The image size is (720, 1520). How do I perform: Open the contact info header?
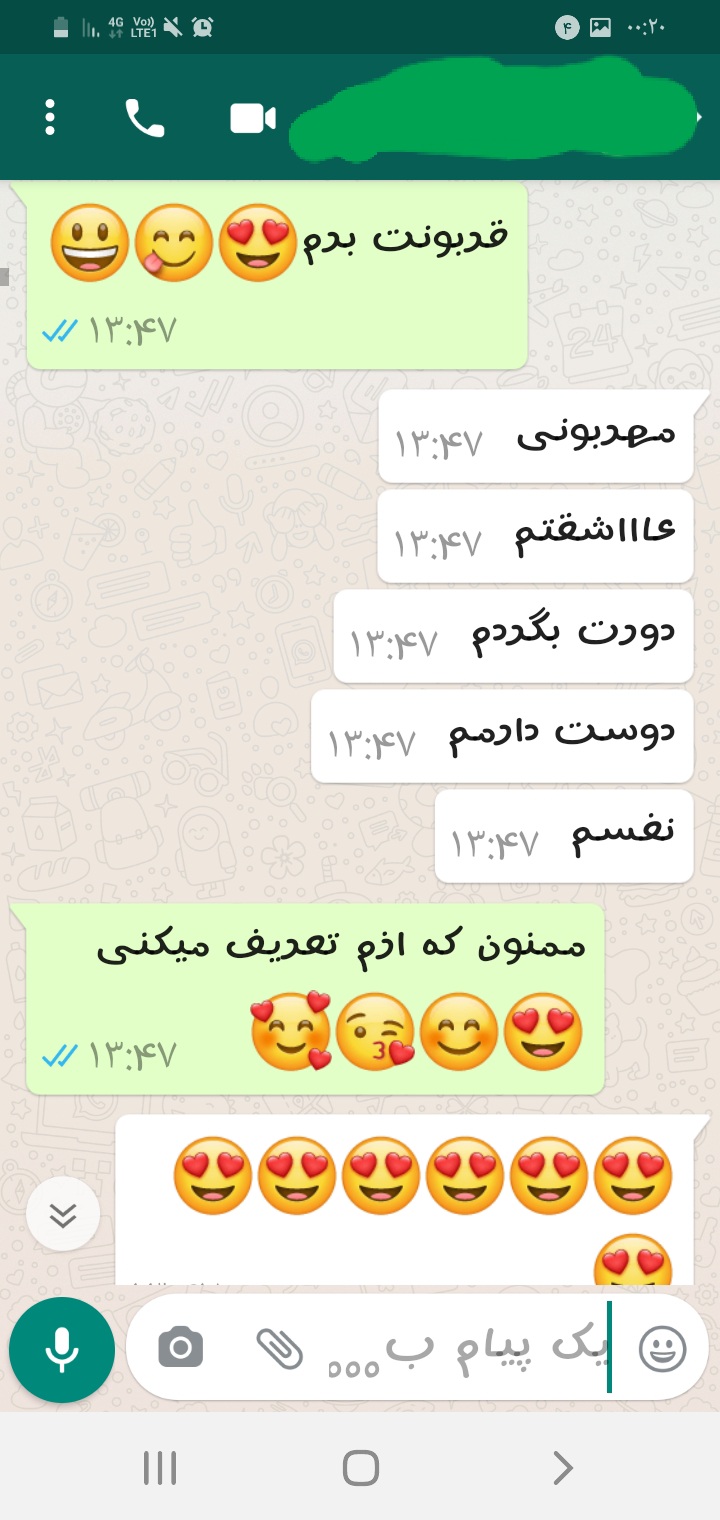point(490,118)
